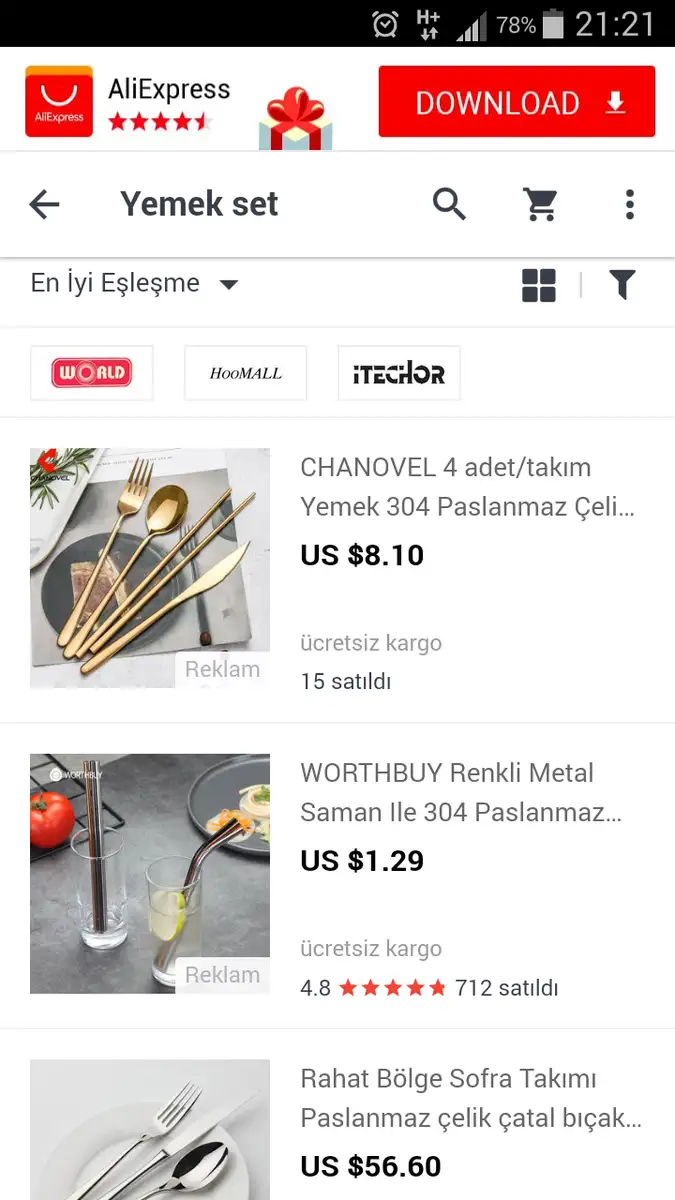Switch to grid view layout
This screenshot has height=1200, width=675.
tap(539, 285)
